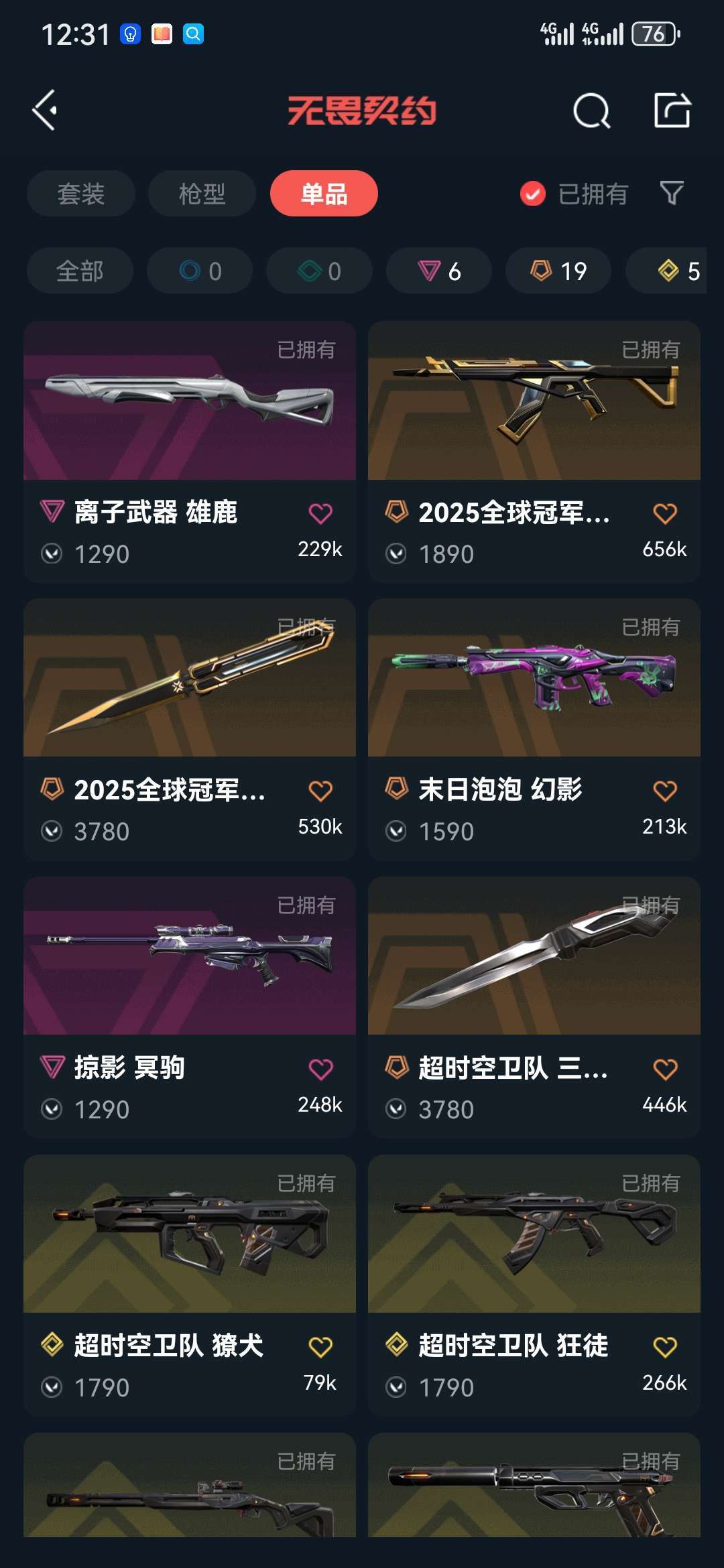Open the green rarity filter showing 0

click(x=318, y=271)
